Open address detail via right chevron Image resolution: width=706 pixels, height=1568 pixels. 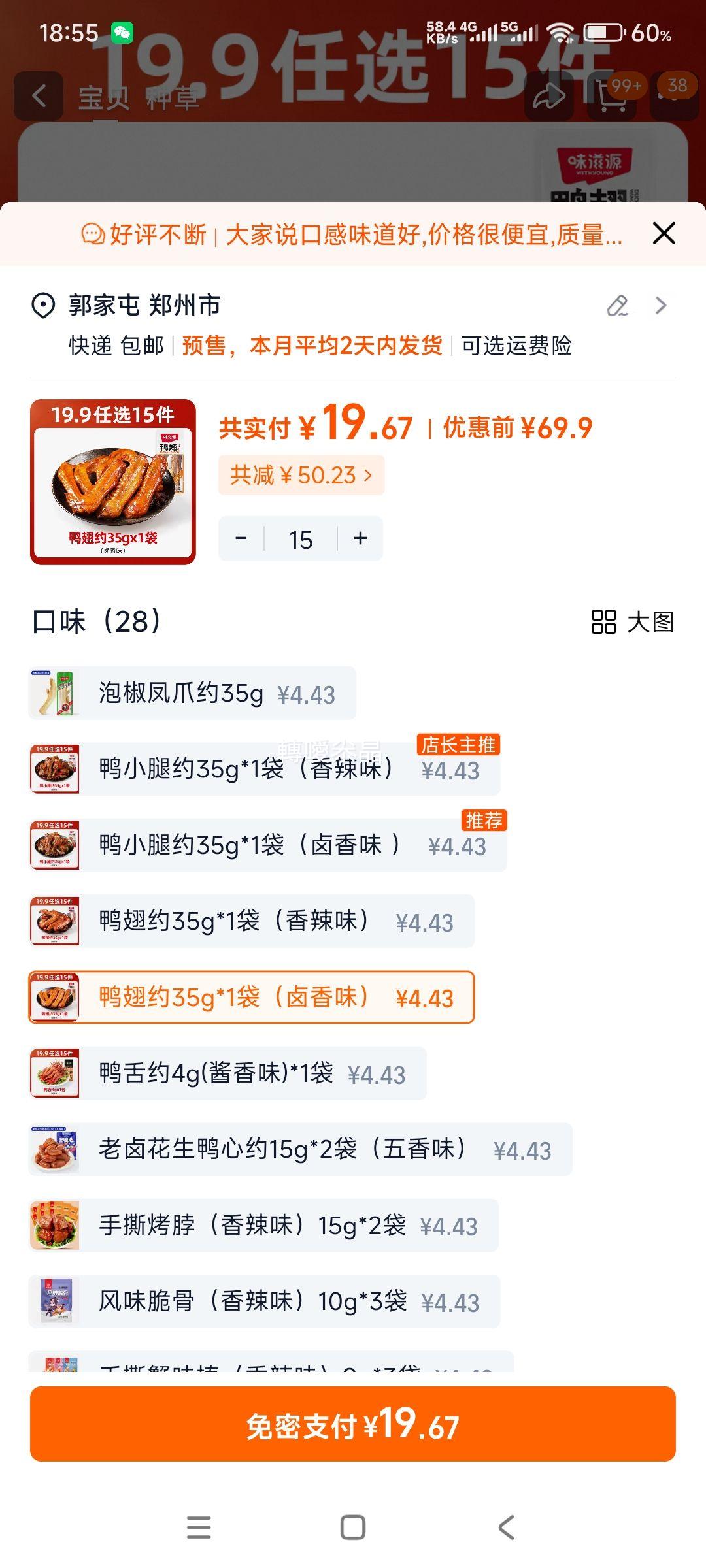tap(662, 304)
